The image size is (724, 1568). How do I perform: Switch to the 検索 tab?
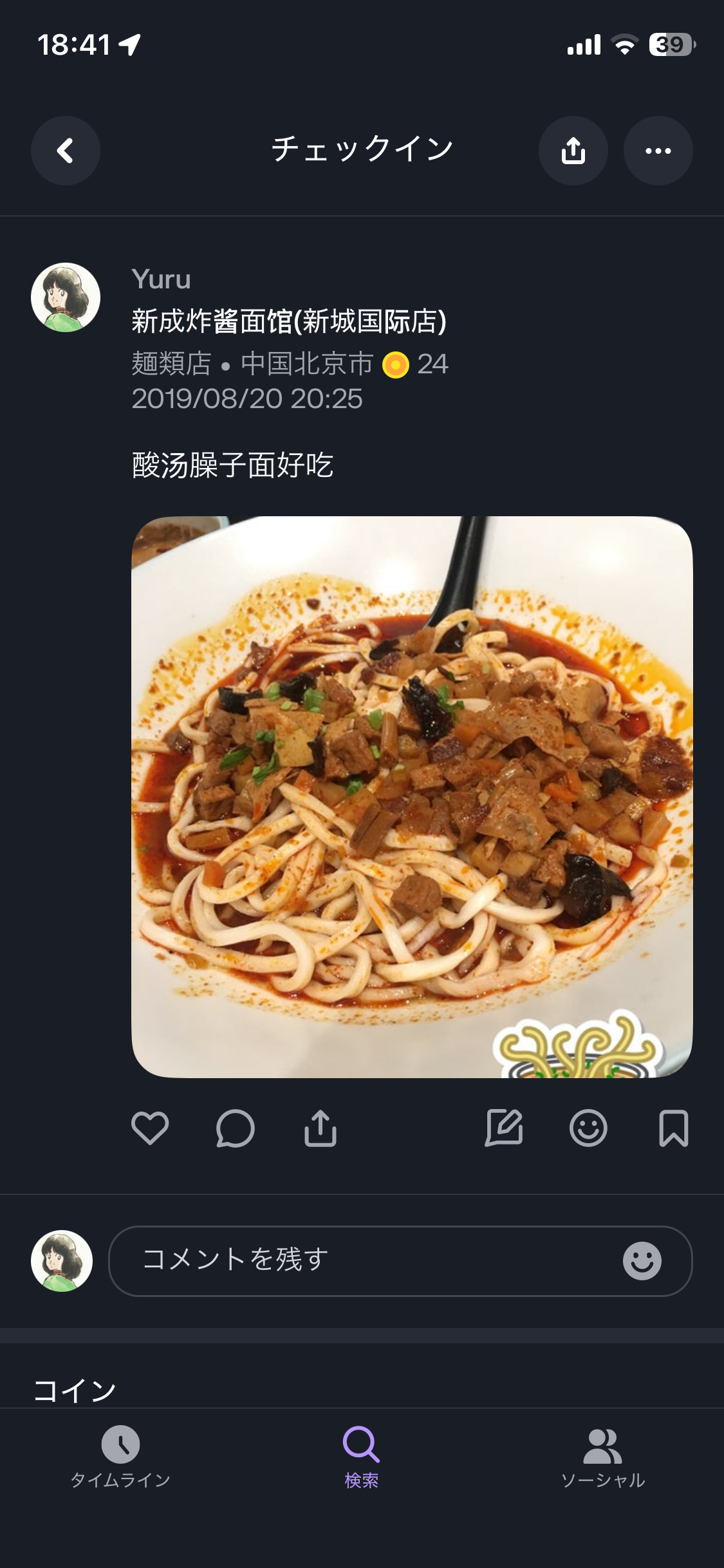click(362, 1457)
